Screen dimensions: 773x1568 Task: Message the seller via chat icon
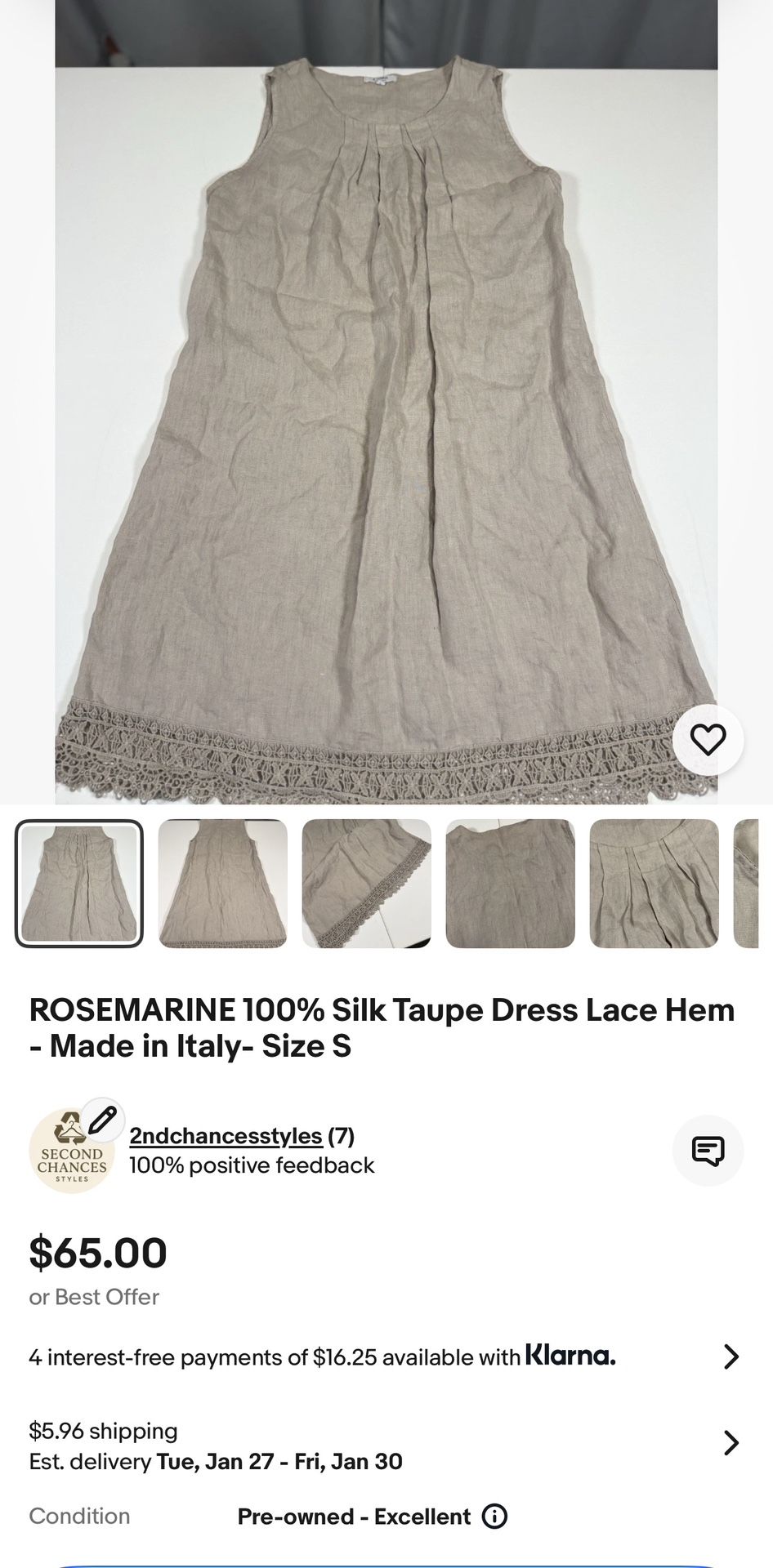(x=708, y=1151)
